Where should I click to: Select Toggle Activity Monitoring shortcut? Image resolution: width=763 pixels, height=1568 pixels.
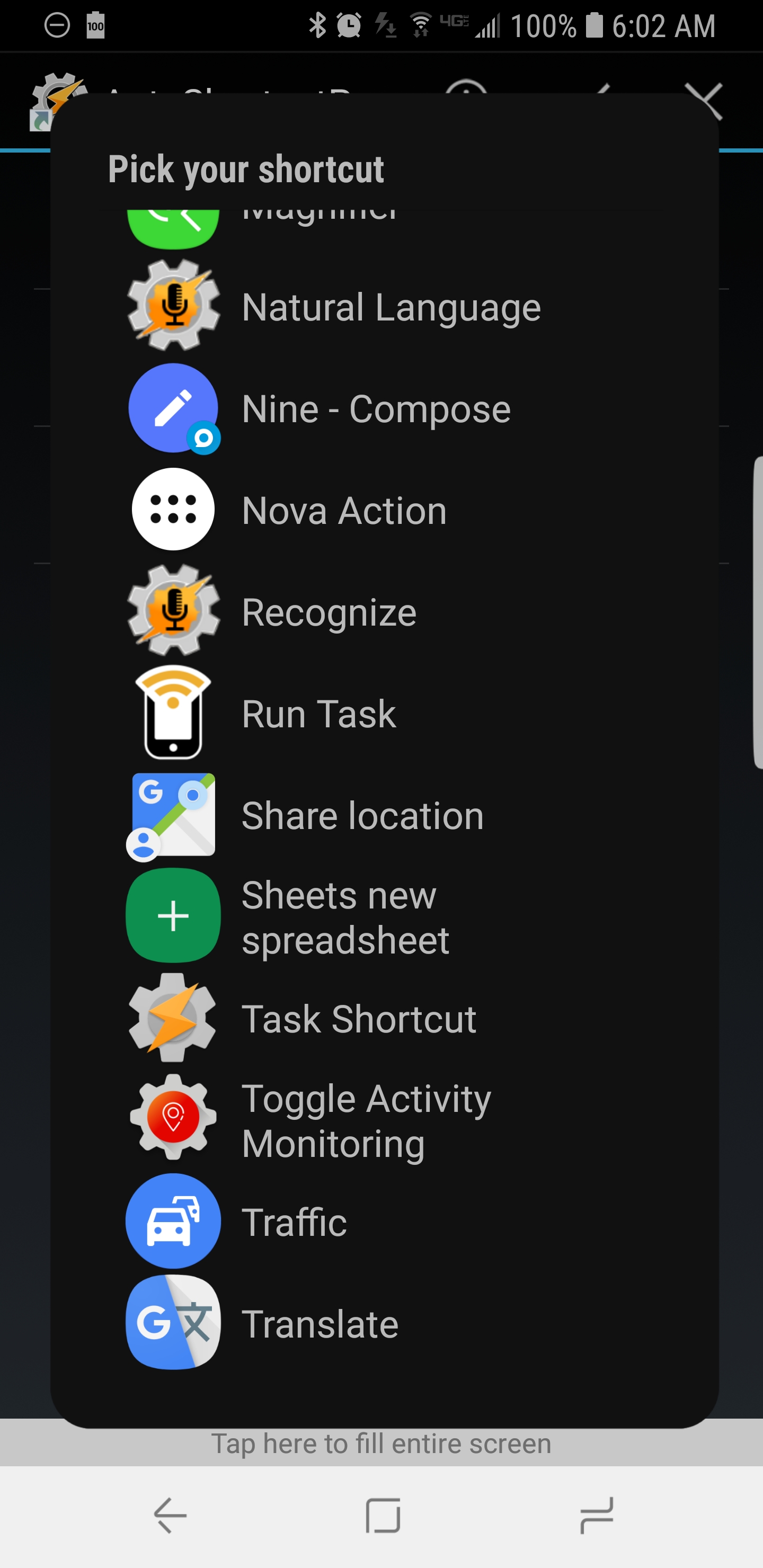click(x=366, y=1120)
